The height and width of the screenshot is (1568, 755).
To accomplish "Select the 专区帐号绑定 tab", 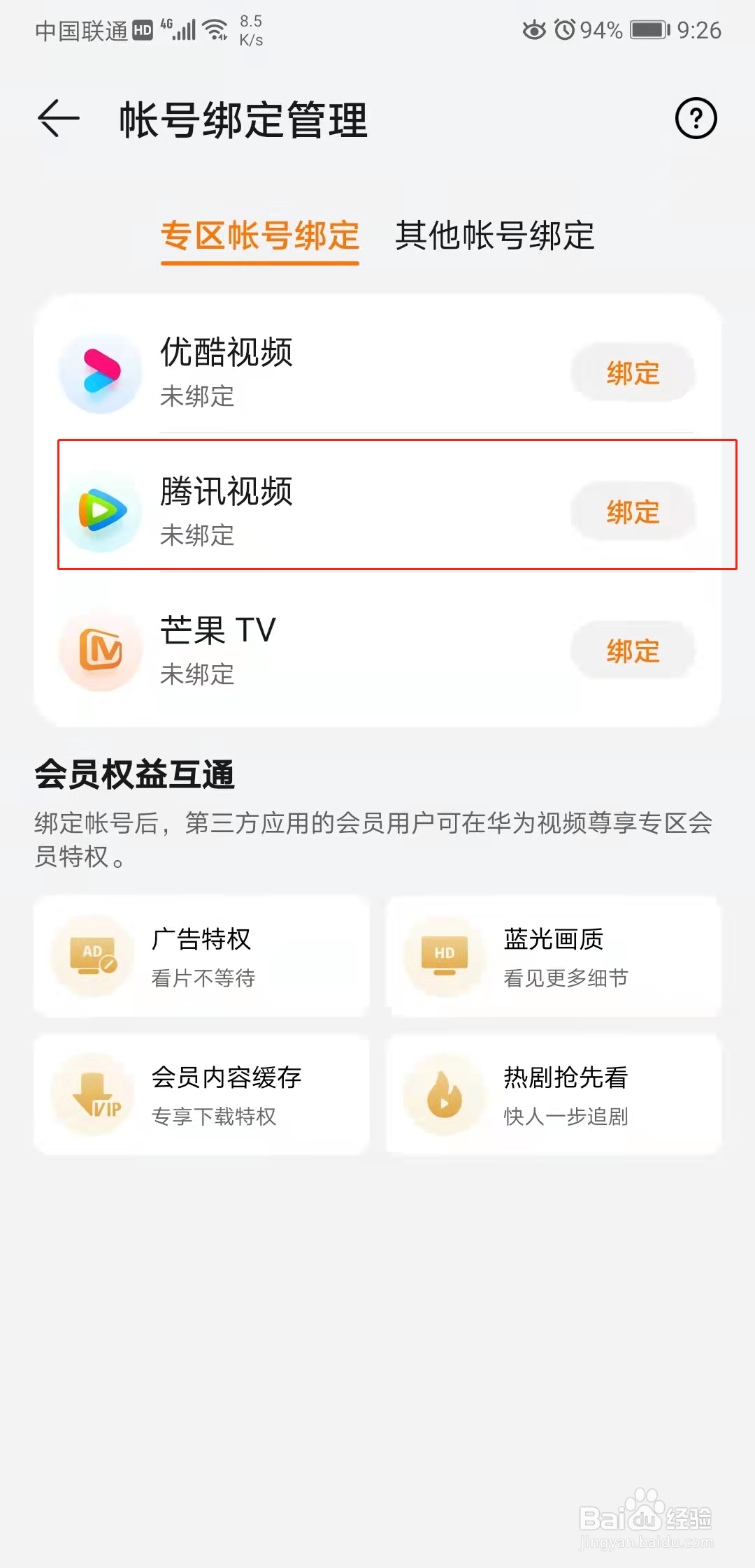I will [260, 235].
